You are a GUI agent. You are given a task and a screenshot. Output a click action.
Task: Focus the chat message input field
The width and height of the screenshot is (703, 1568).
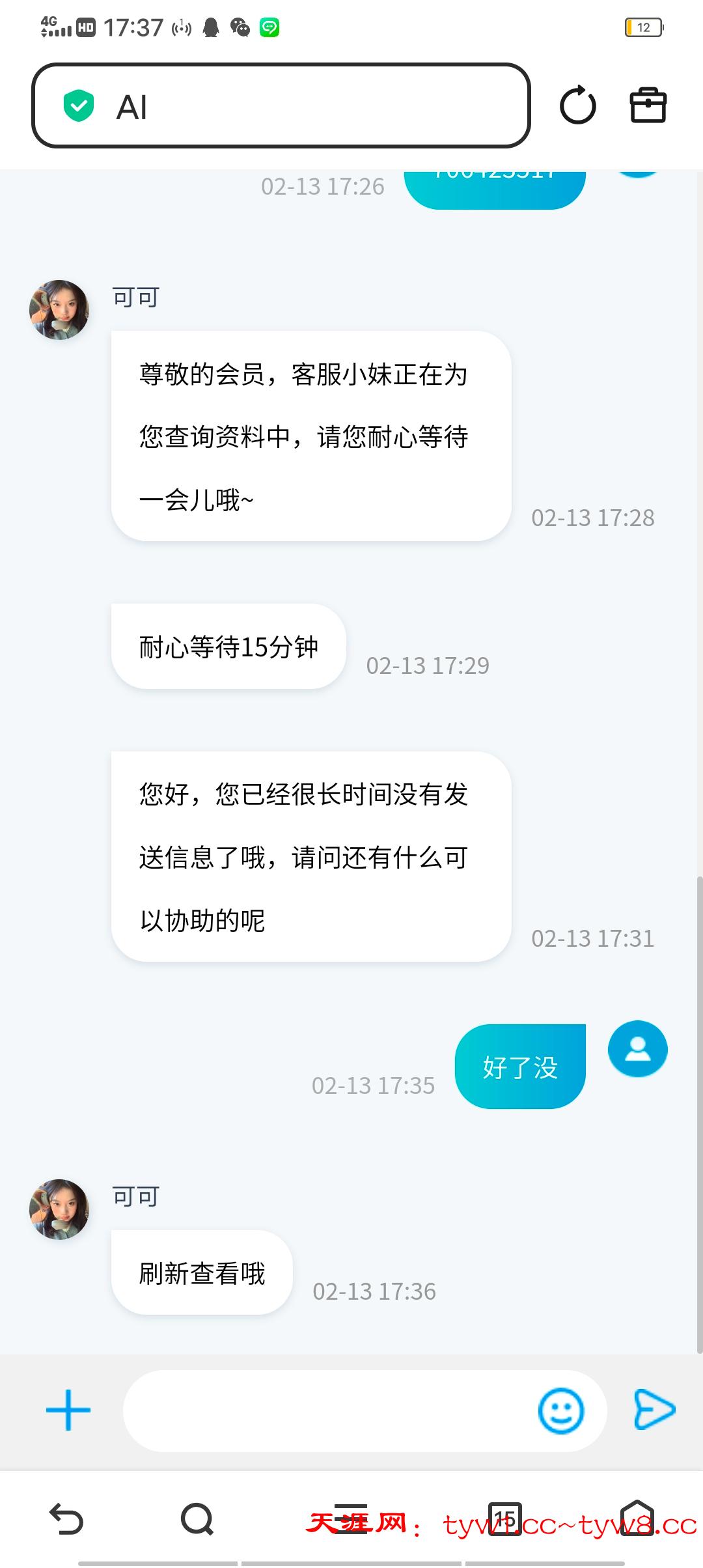(x=325, y=1411)
